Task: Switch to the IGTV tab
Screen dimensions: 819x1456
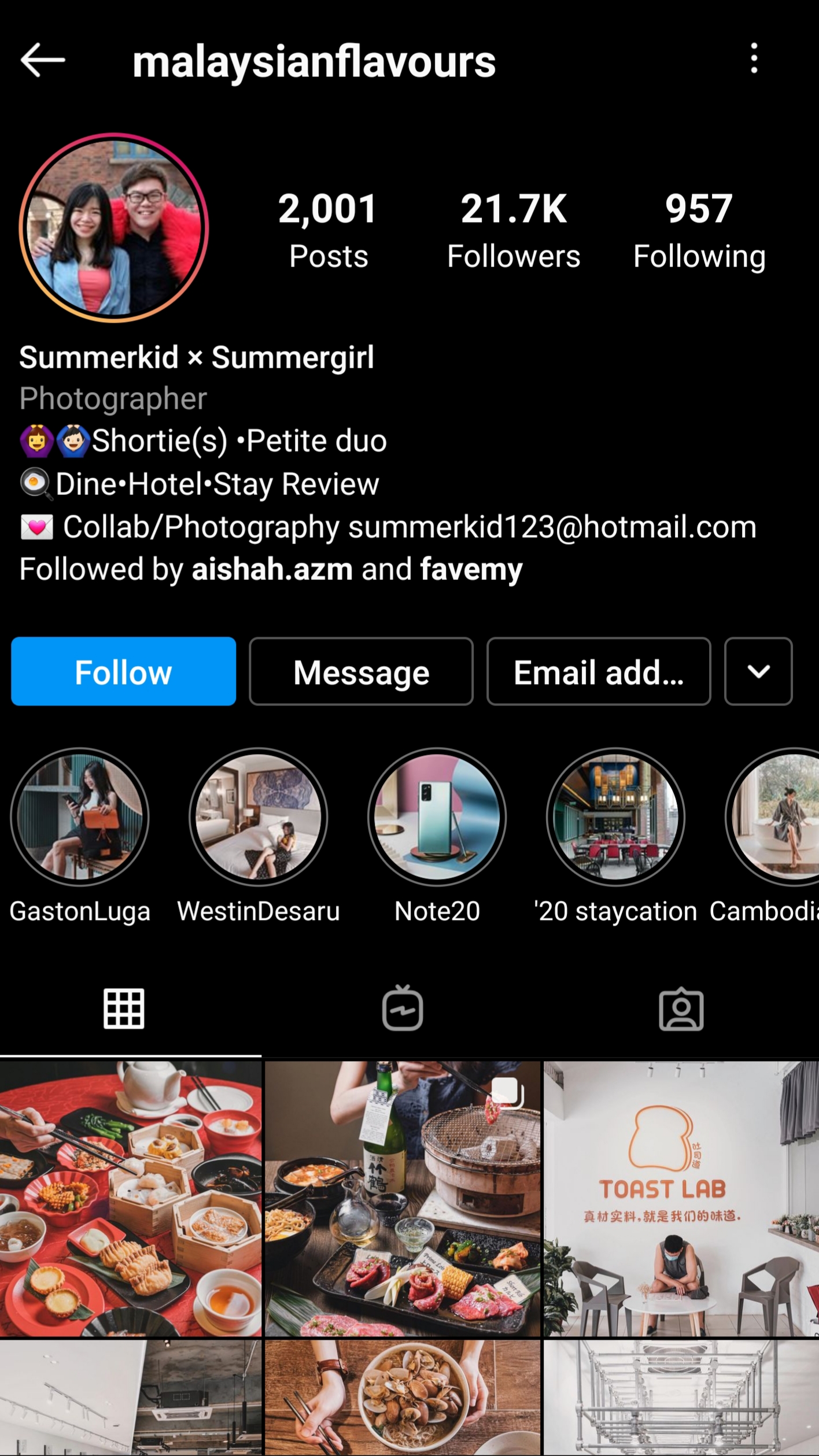Action: tap(403, 1009)
